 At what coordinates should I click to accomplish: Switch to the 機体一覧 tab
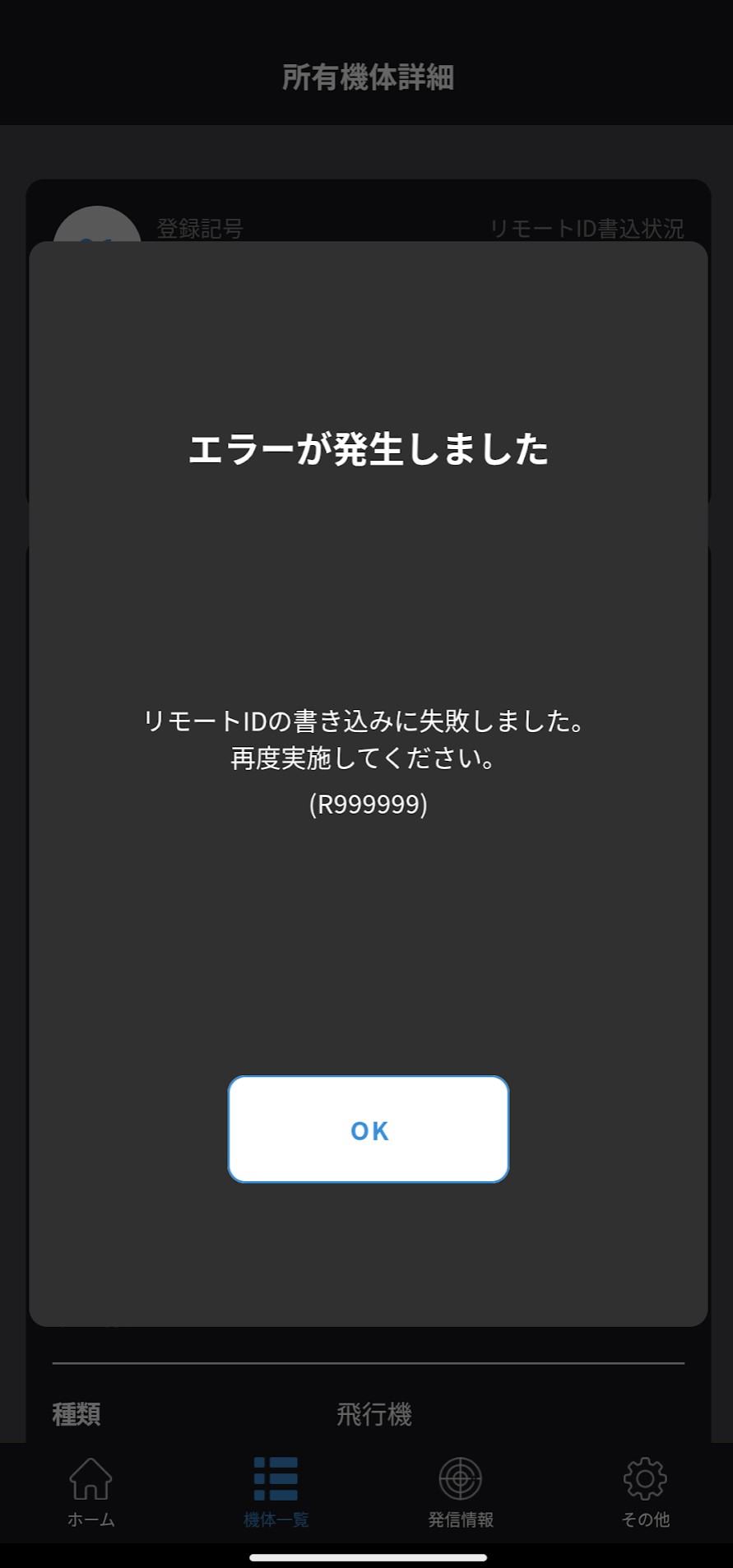click(x=276, y=1492)
